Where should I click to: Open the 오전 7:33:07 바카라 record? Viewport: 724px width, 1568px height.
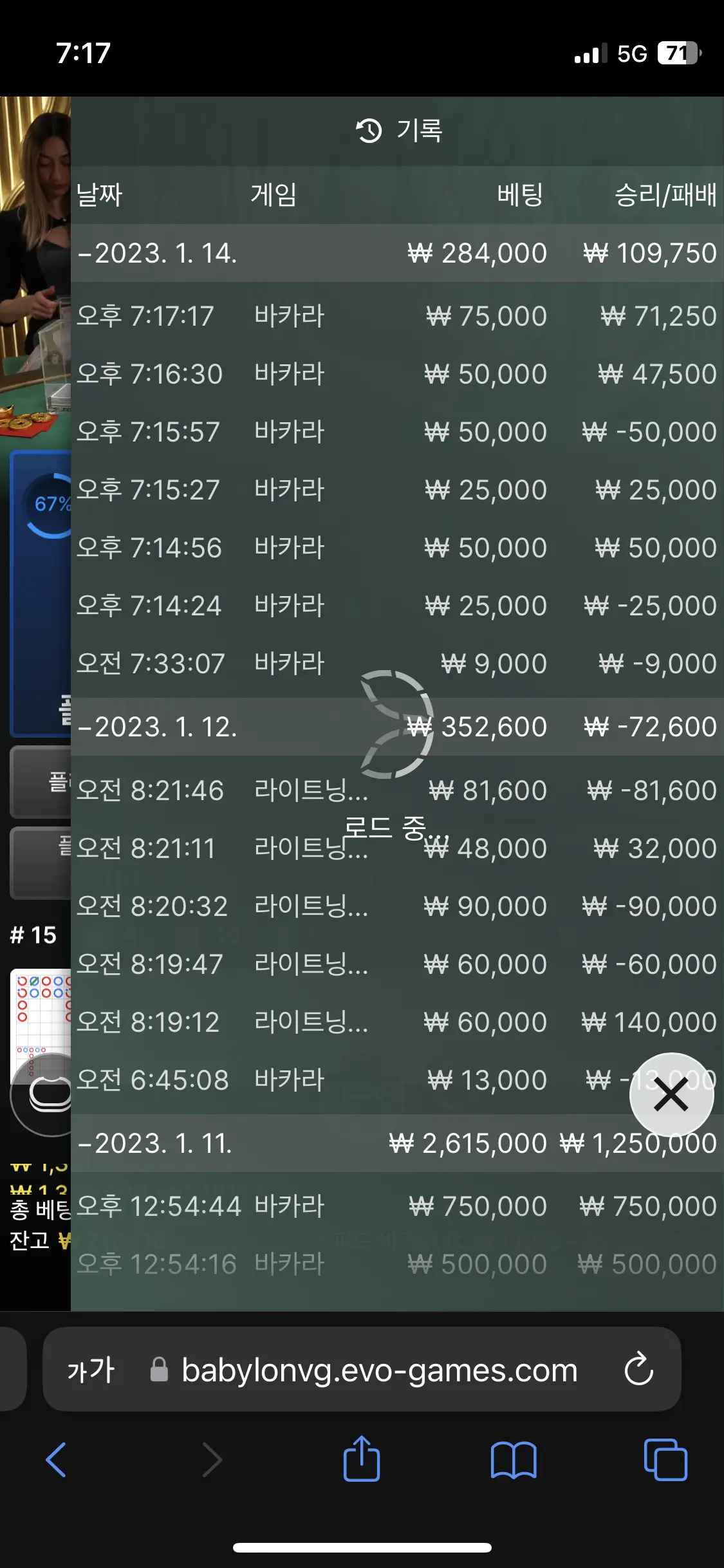tap(397, 664)
